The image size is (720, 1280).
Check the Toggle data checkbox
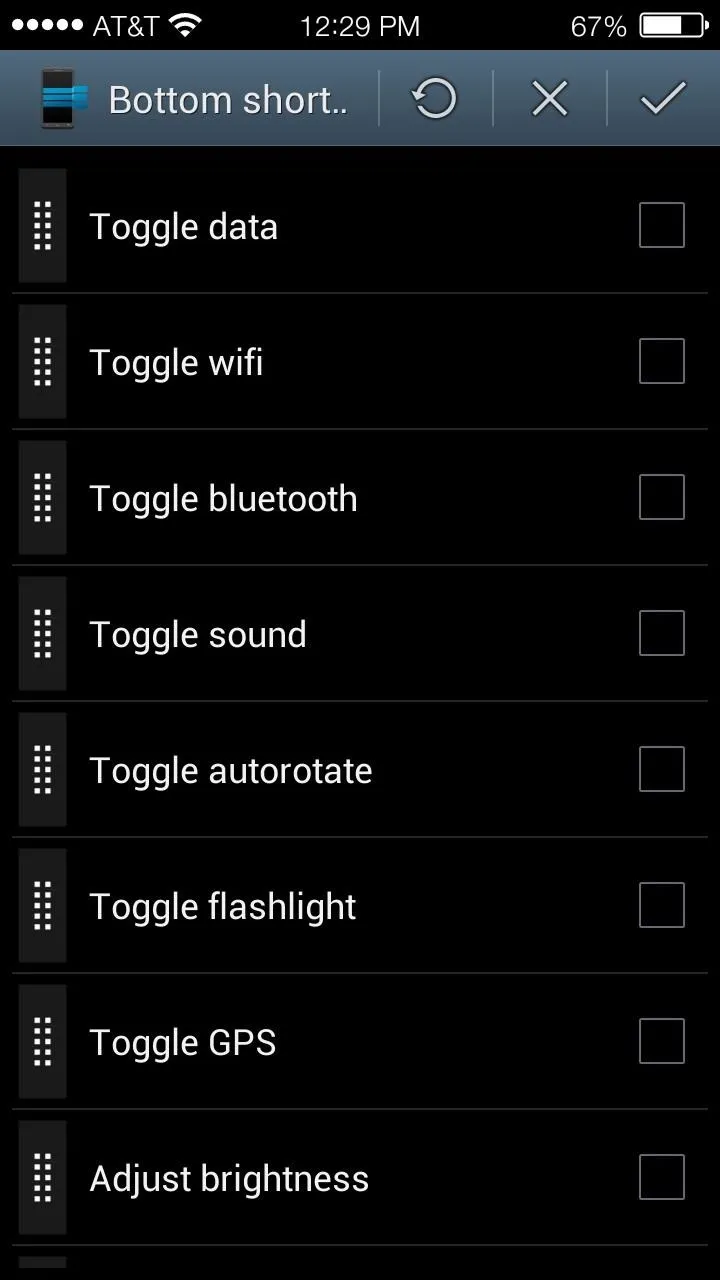[x=662, y=225]
